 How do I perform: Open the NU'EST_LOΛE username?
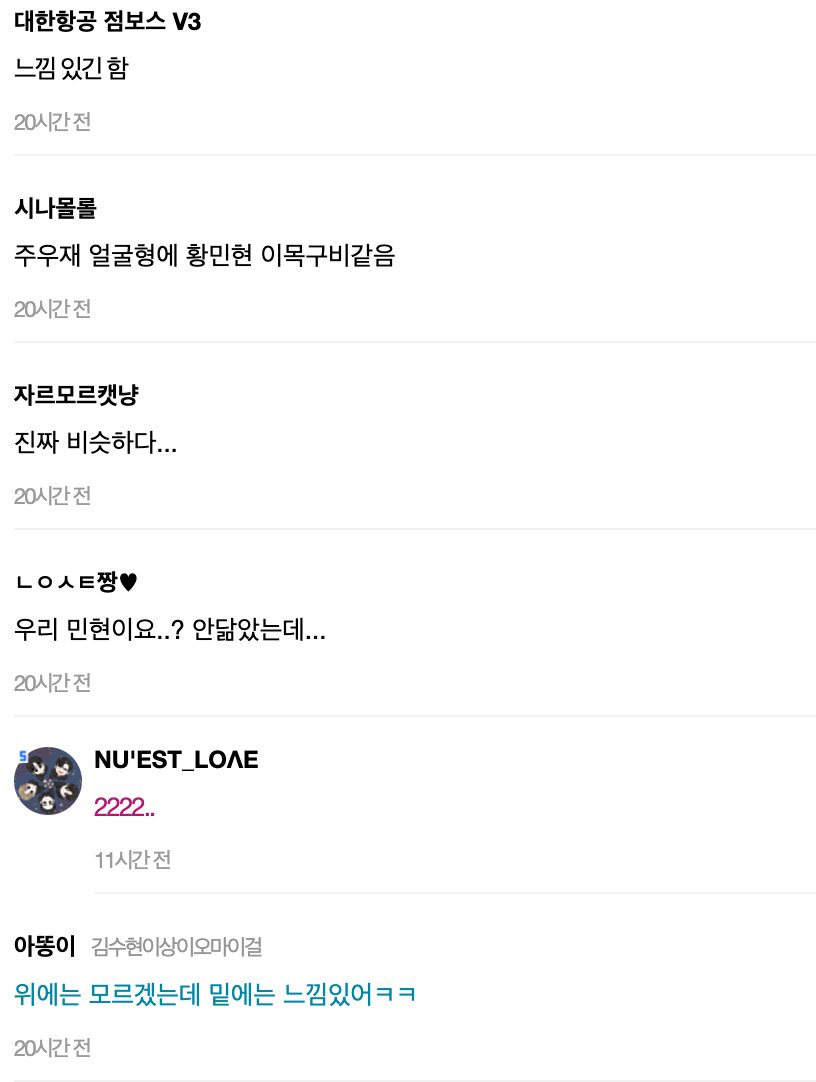coord(176,760)
